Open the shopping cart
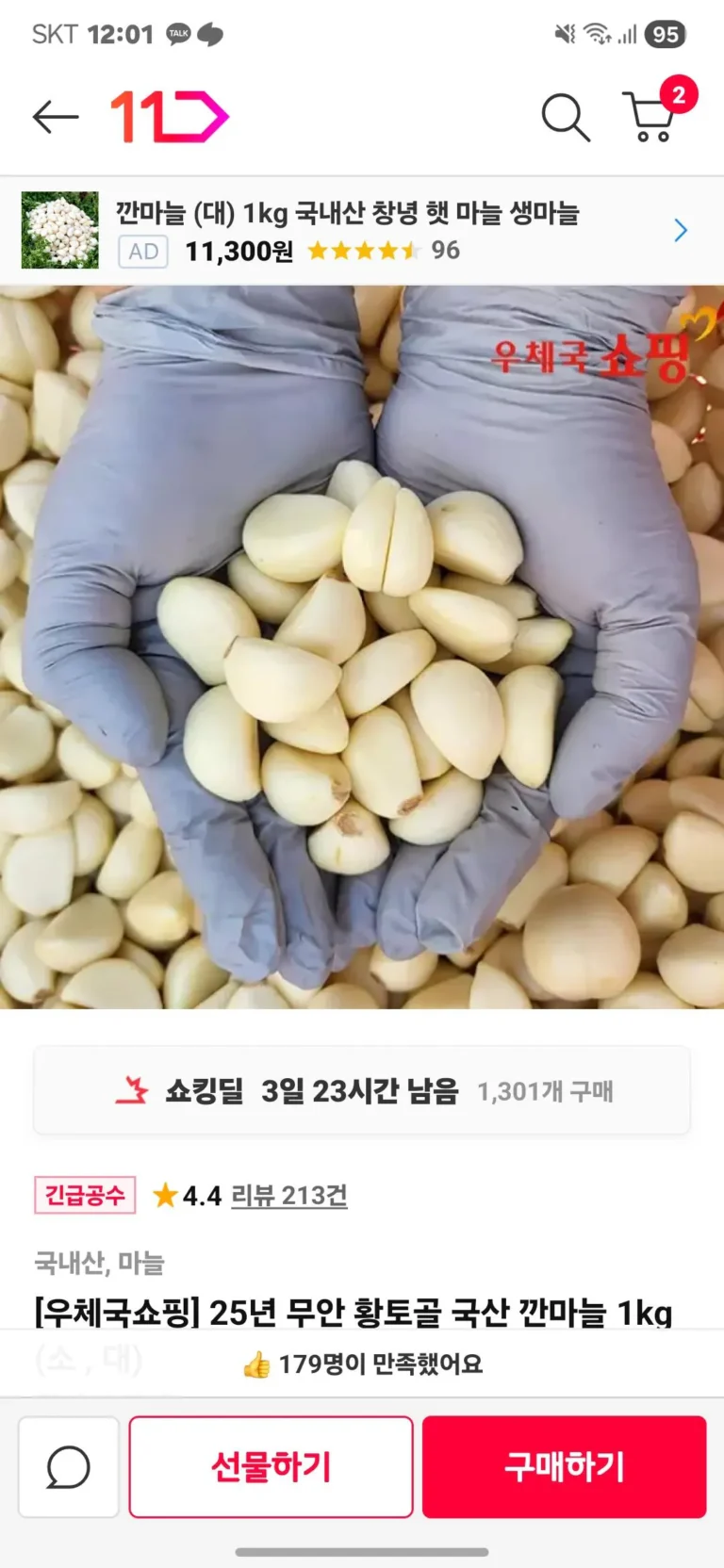724x1568 pixels. pos(651,117)
